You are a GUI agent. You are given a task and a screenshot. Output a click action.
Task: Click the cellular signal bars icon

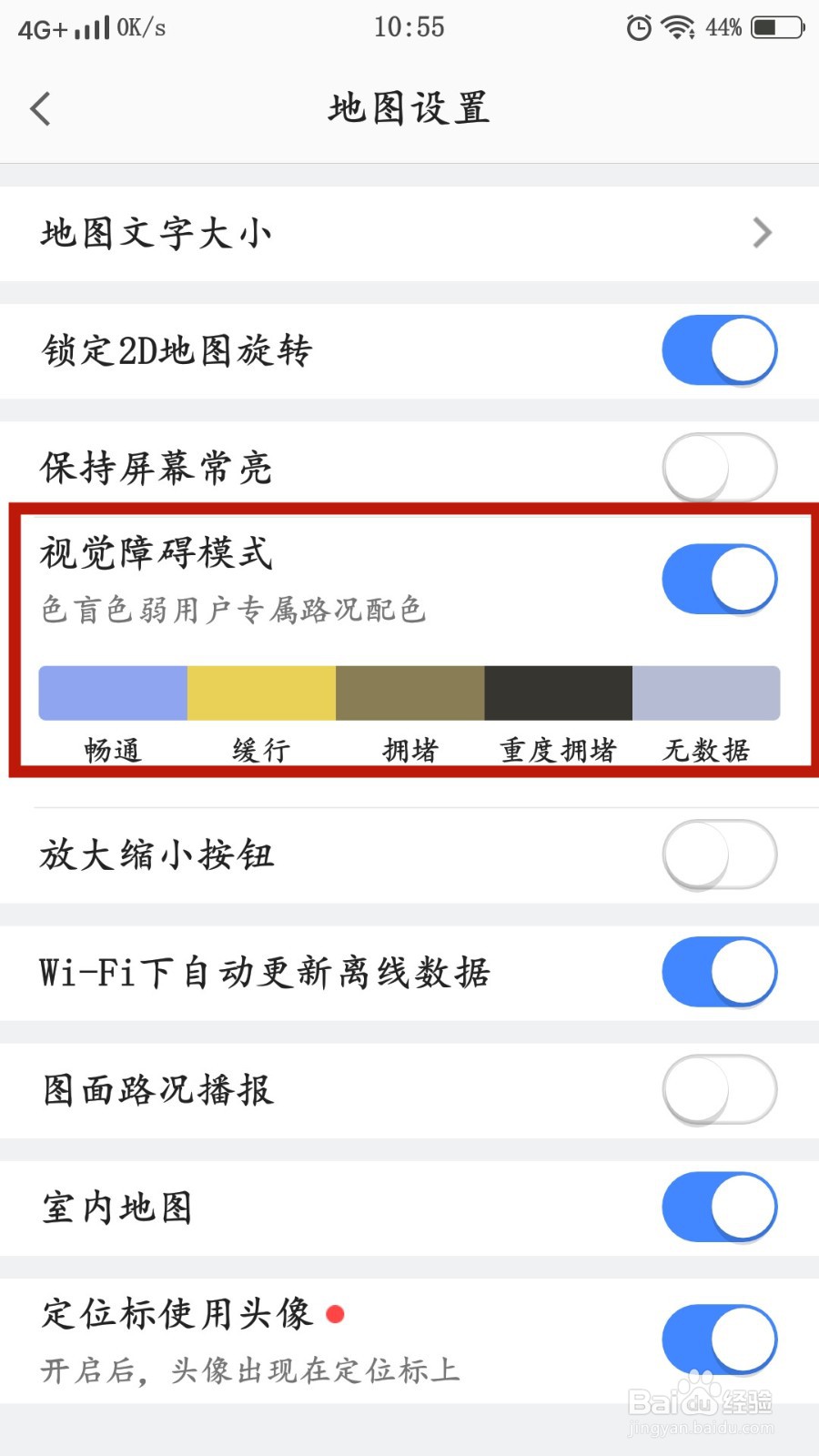[x=91, y=25]
